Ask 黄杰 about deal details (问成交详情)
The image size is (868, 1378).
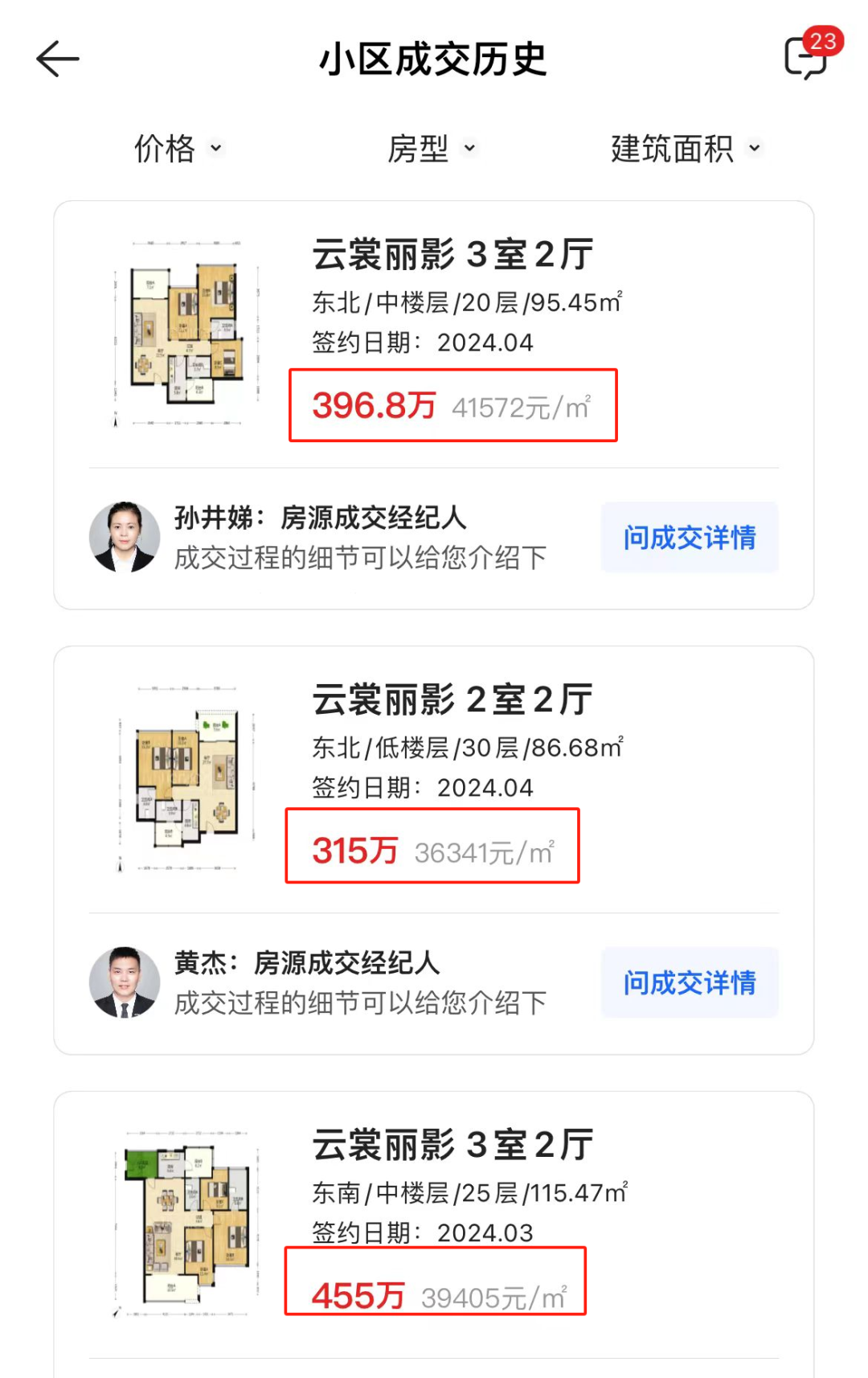(689, 982)
